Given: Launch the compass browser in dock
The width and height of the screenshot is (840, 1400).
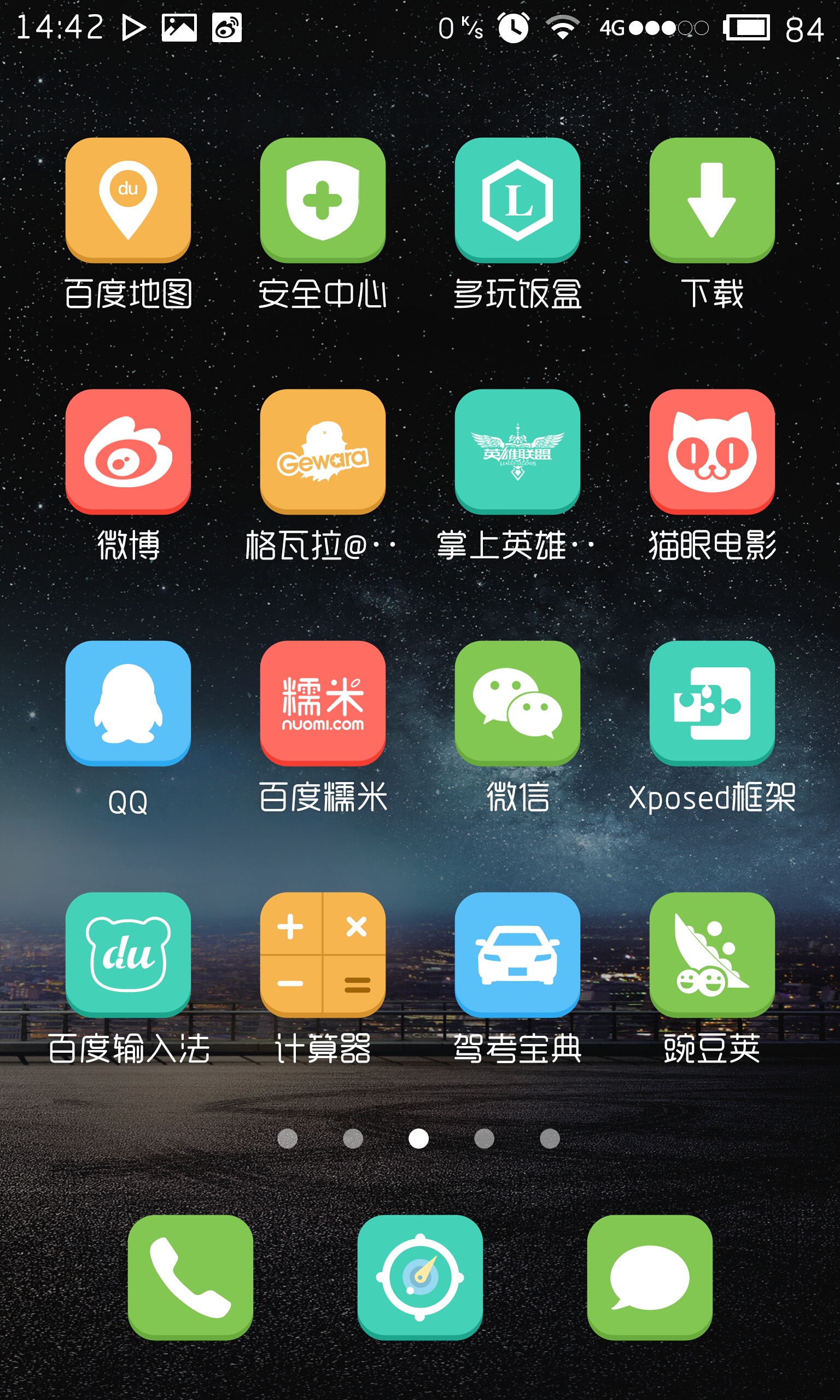Looking at the screenshot, I should point(420,1277).
